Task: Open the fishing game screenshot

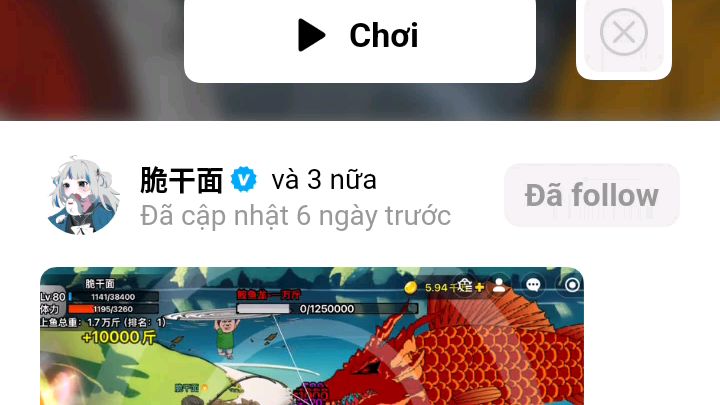Action: 311,336
